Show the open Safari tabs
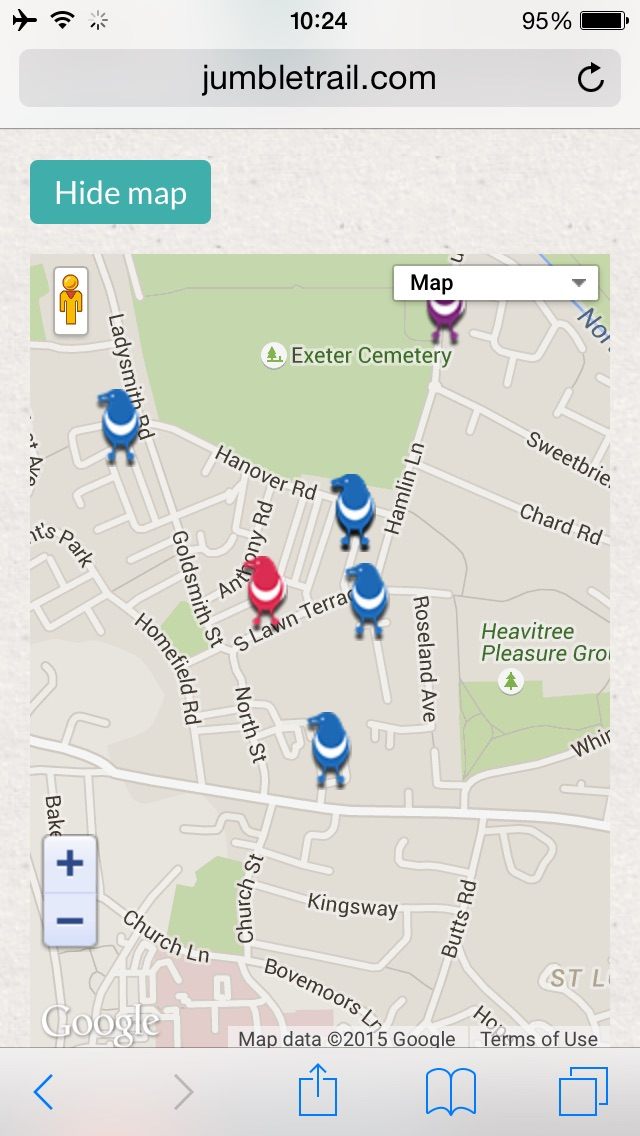The image size is (640, 1136). tap(583, 1092)
